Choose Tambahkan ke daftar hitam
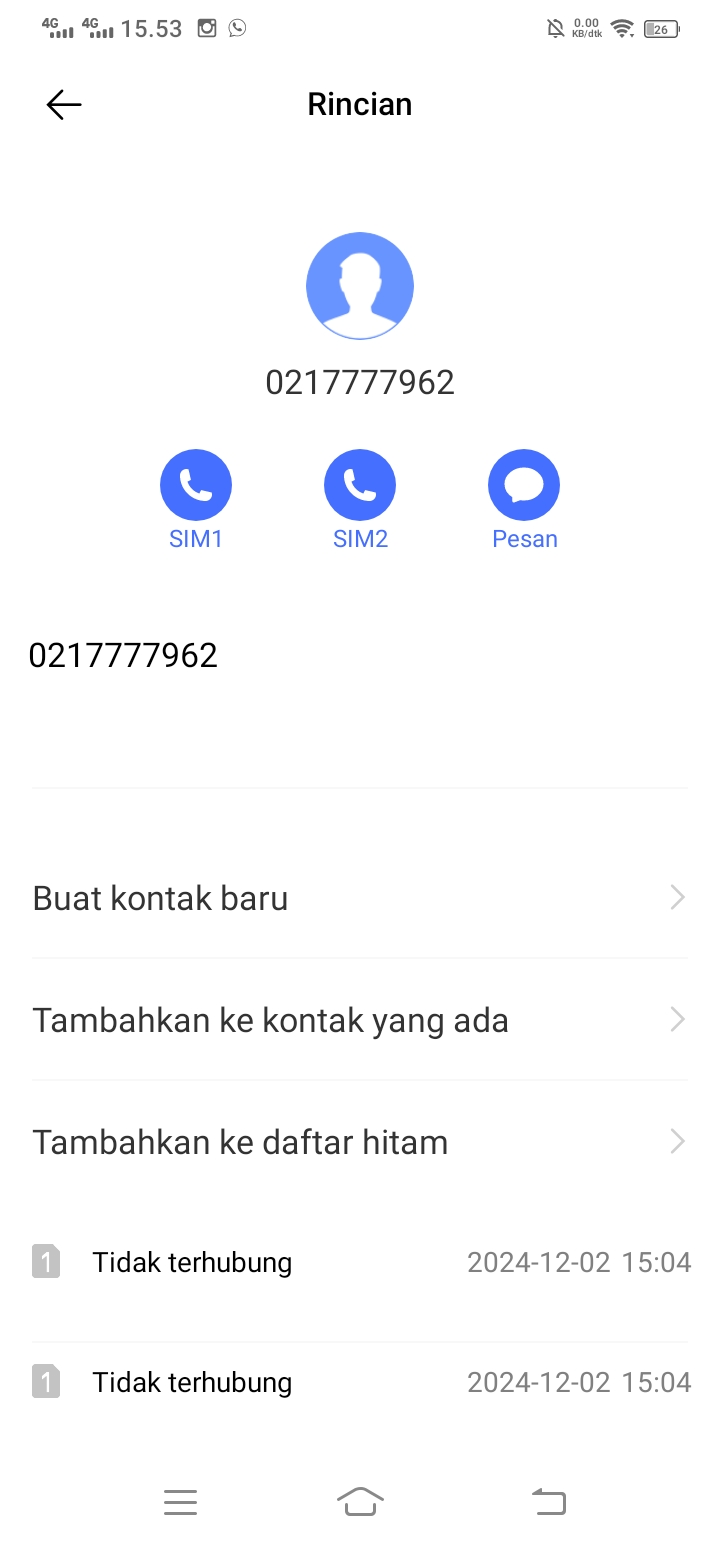This screenshot has width=720, height=1544. tap(360, 1142)
